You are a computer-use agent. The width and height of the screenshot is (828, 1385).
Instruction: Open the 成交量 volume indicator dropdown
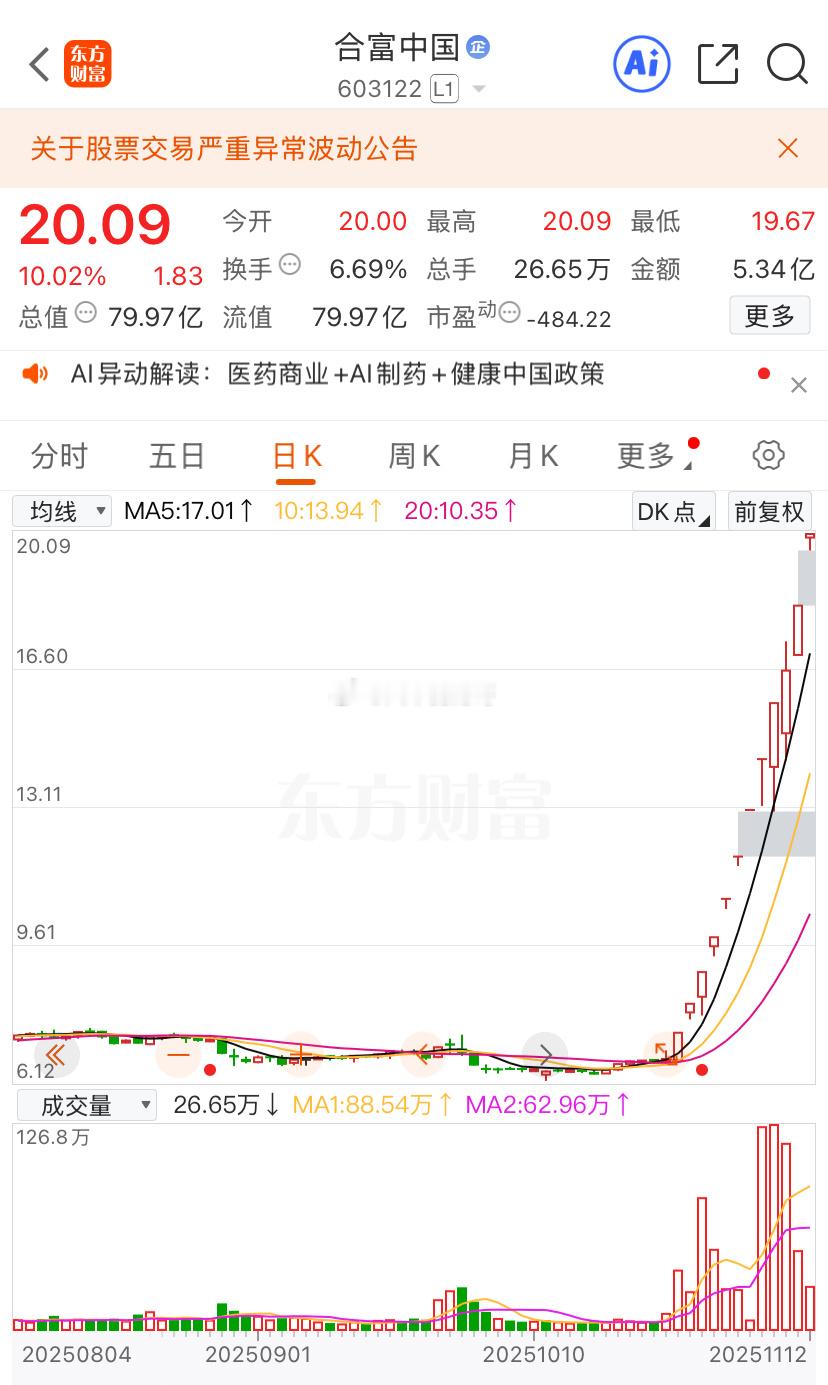[87, 1104]
